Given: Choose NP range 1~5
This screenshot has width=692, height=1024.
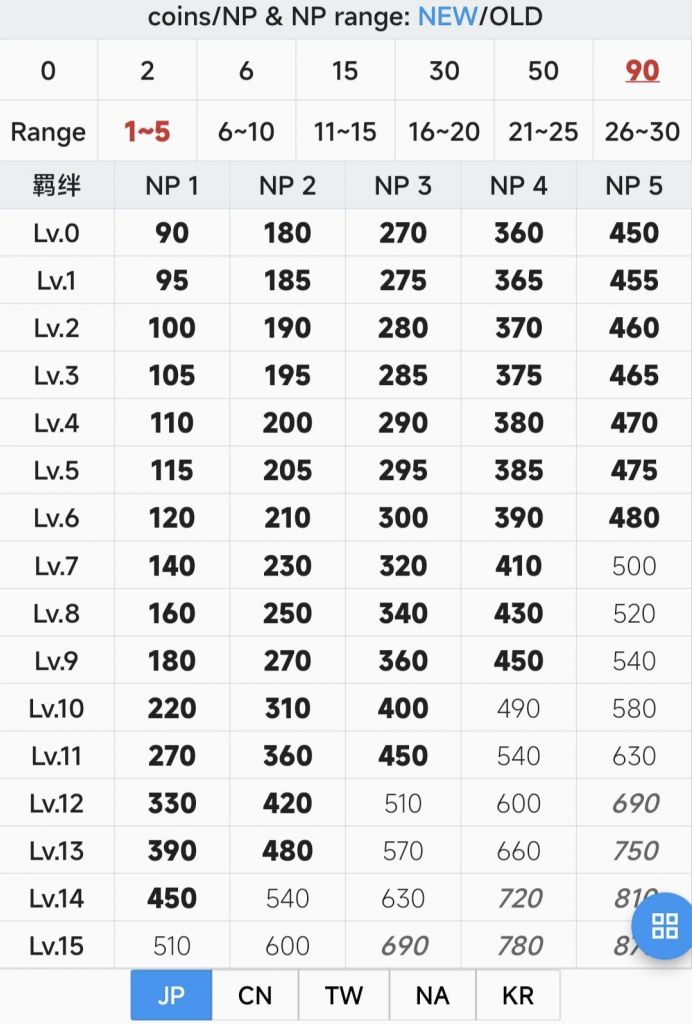Looking at the screenshot, I should [148, 131].
